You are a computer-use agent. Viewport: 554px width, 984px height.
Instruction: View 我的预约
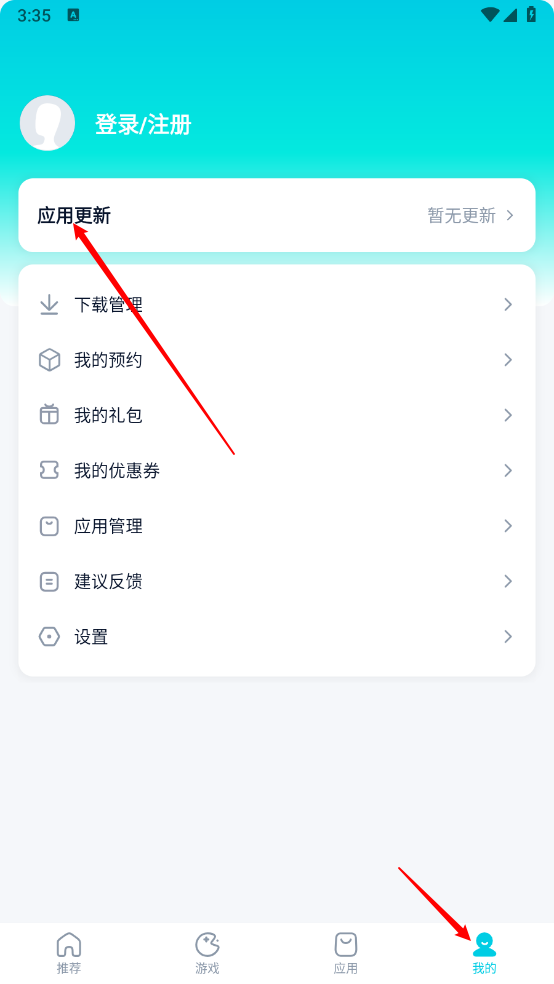pyautogui.click(x=277, y=360)
